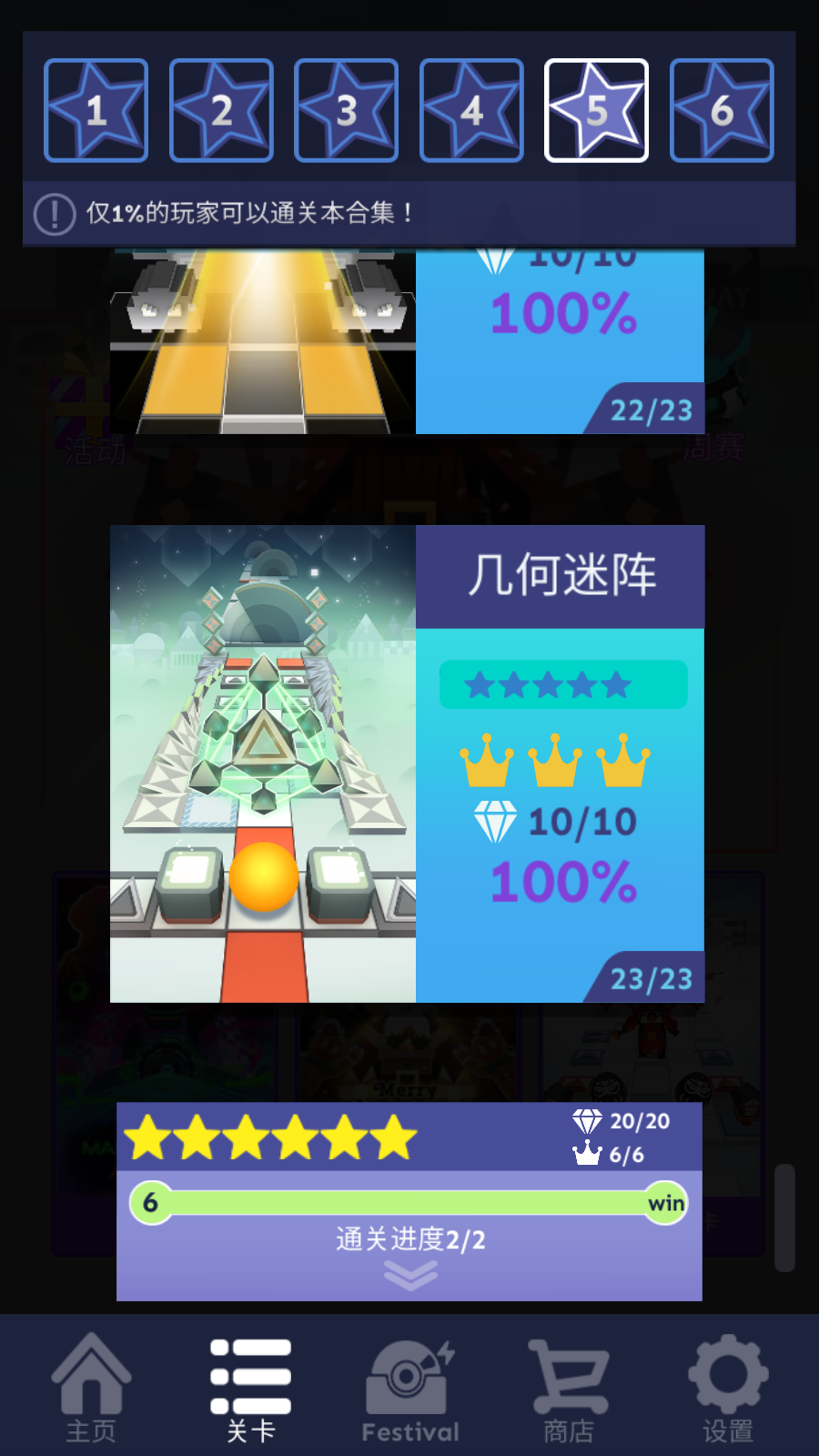Screen dimensions: 819x1456
Task: Switch to the 关卡 levels tab
Action: (x=250, y=1388)
